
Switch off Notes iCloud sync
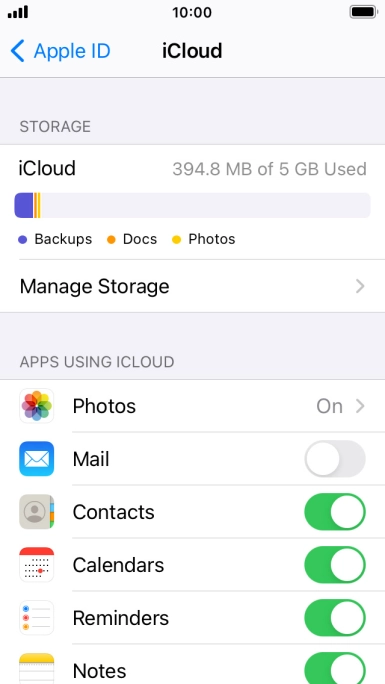point(335,668)
